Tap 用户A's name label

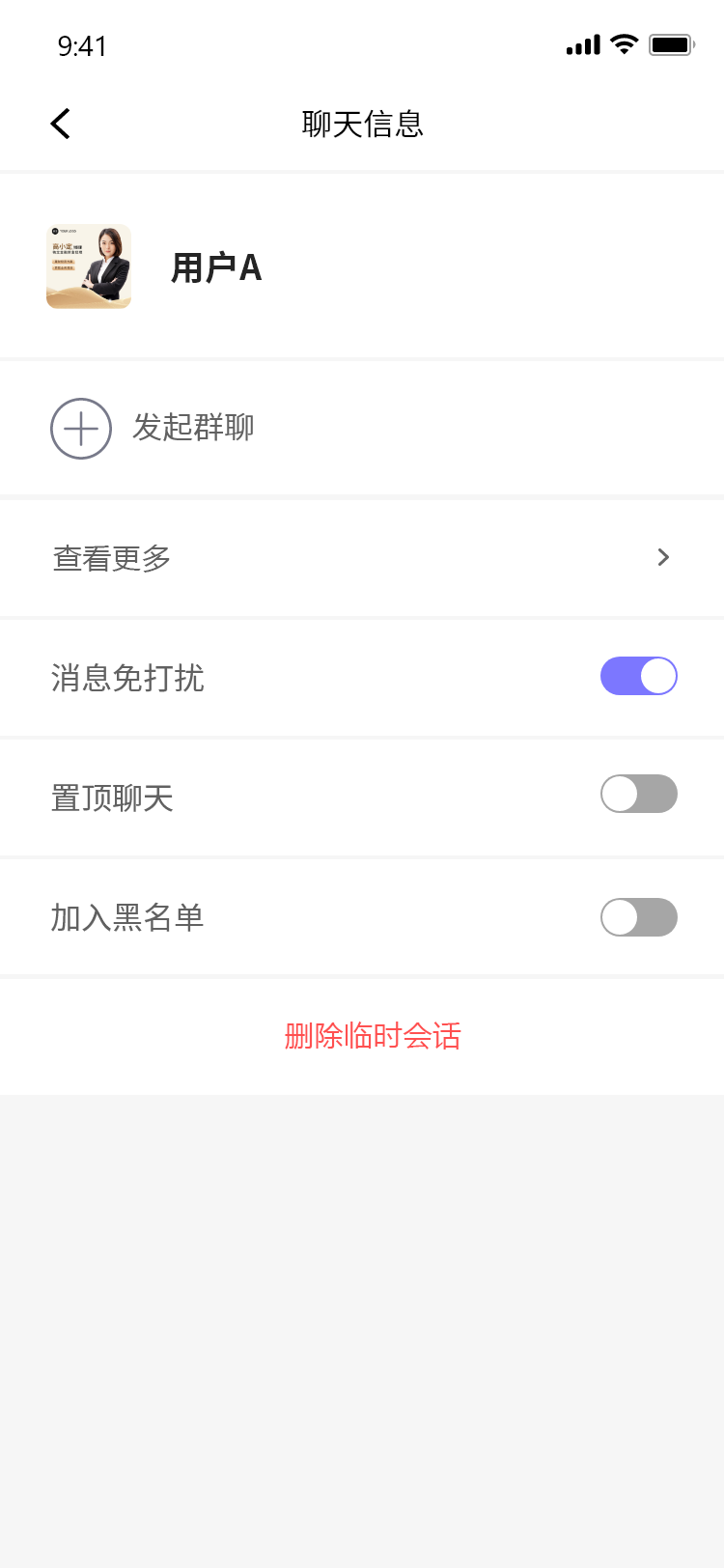coord(216,266)
